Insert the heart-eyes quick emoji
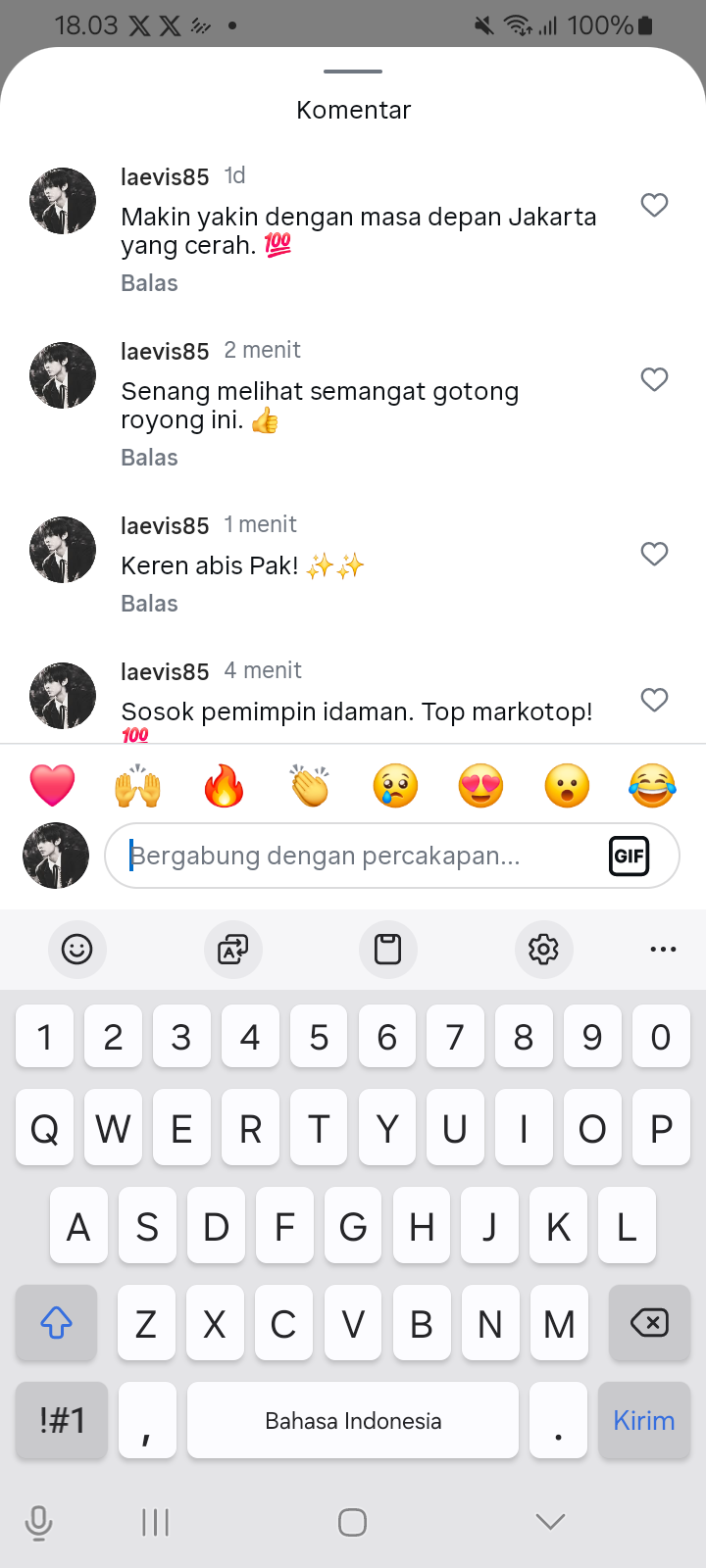706x1568 pixels. (x=480, y=786)
